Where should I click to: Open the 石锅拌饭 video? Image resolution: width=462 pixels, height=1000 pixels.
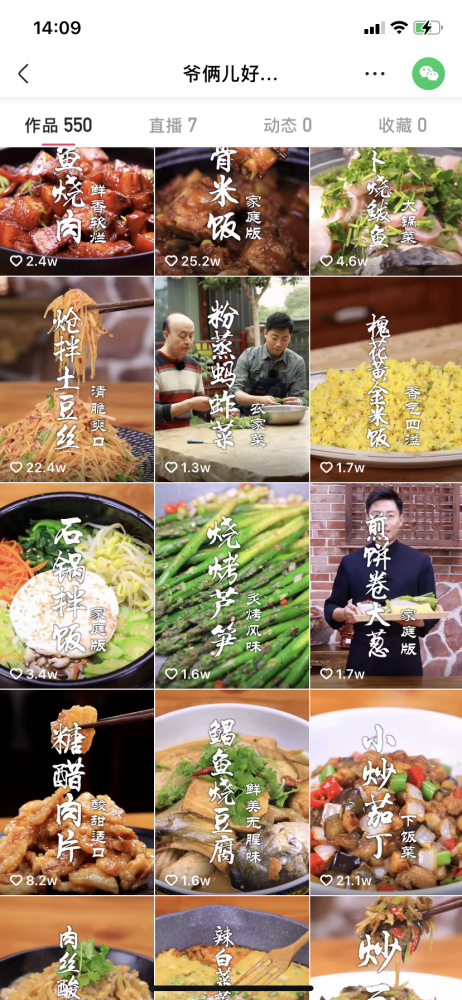[x=77, y=585]
